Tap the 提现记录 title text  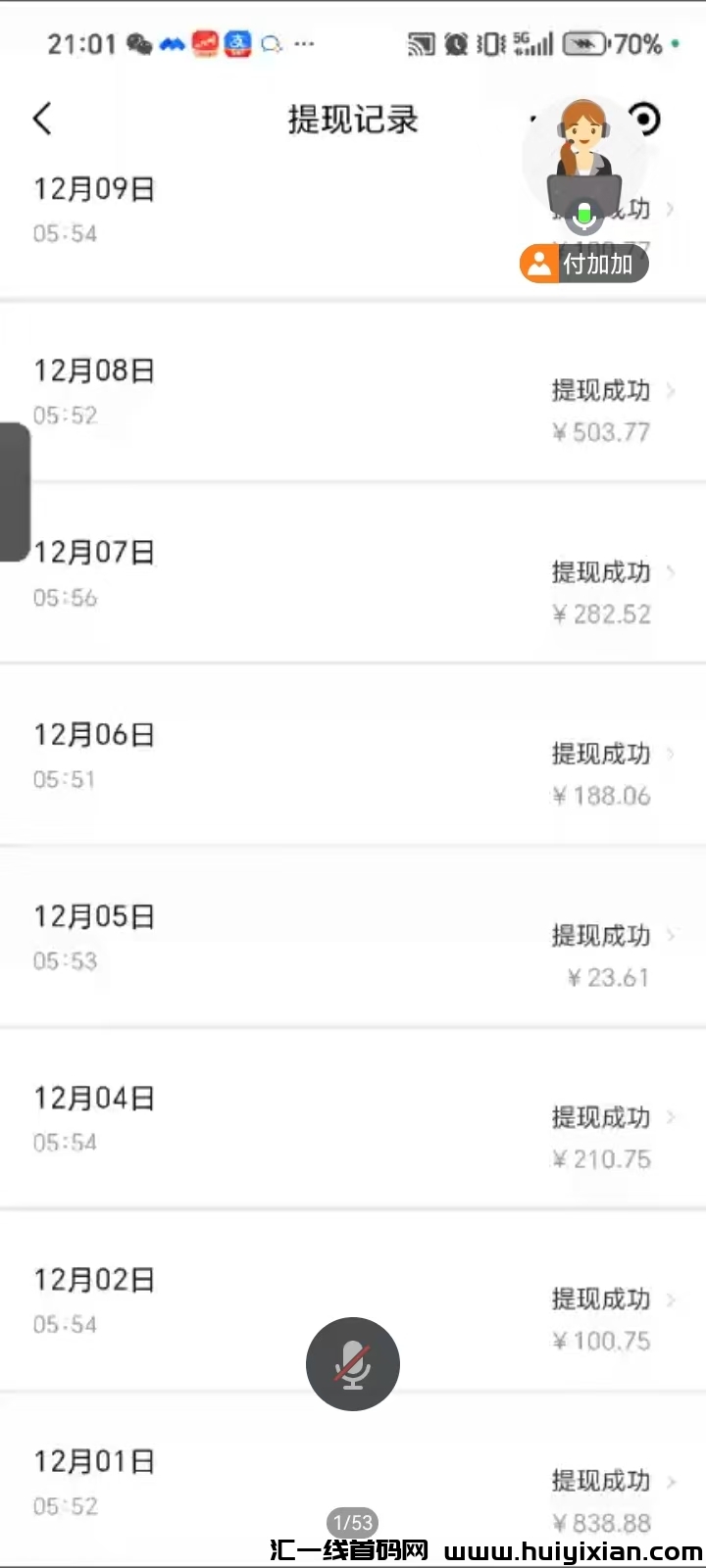(x=353, y=120)
